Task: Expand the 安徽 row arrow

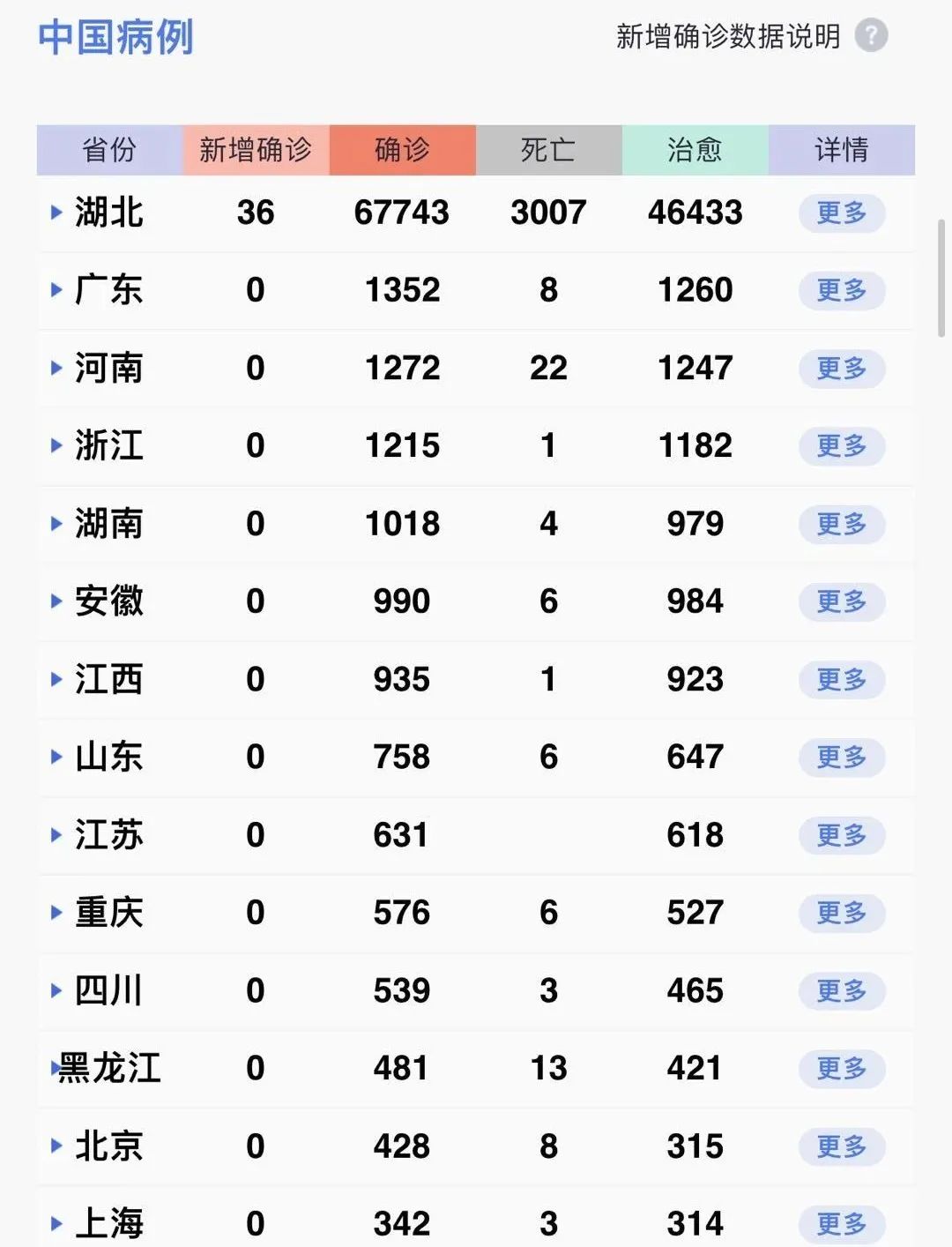Action: pos(56,601)
